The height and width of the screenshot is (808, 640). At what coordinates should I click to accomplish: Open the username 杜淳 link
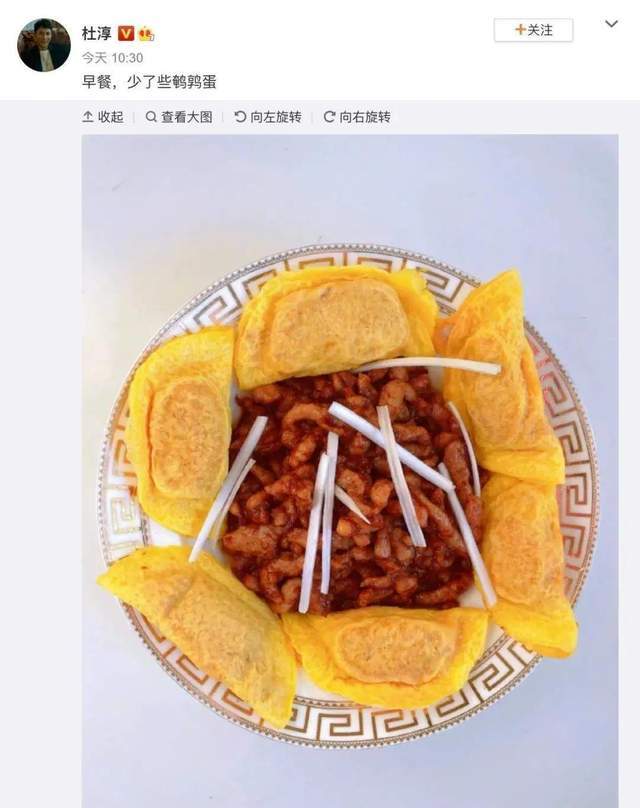[x=96, y=33]
